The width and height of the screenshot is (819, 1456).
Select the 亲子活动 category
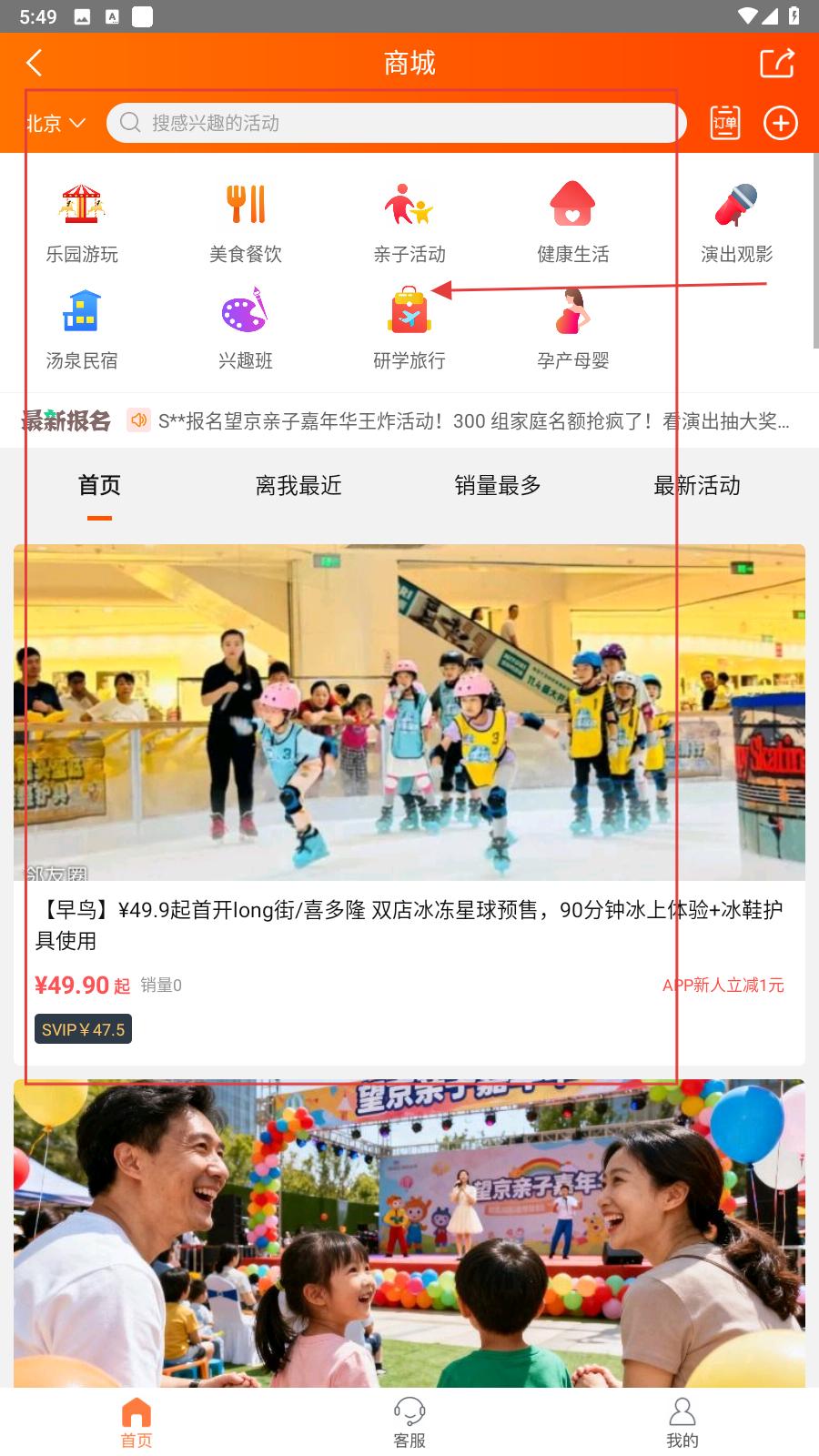409,223
